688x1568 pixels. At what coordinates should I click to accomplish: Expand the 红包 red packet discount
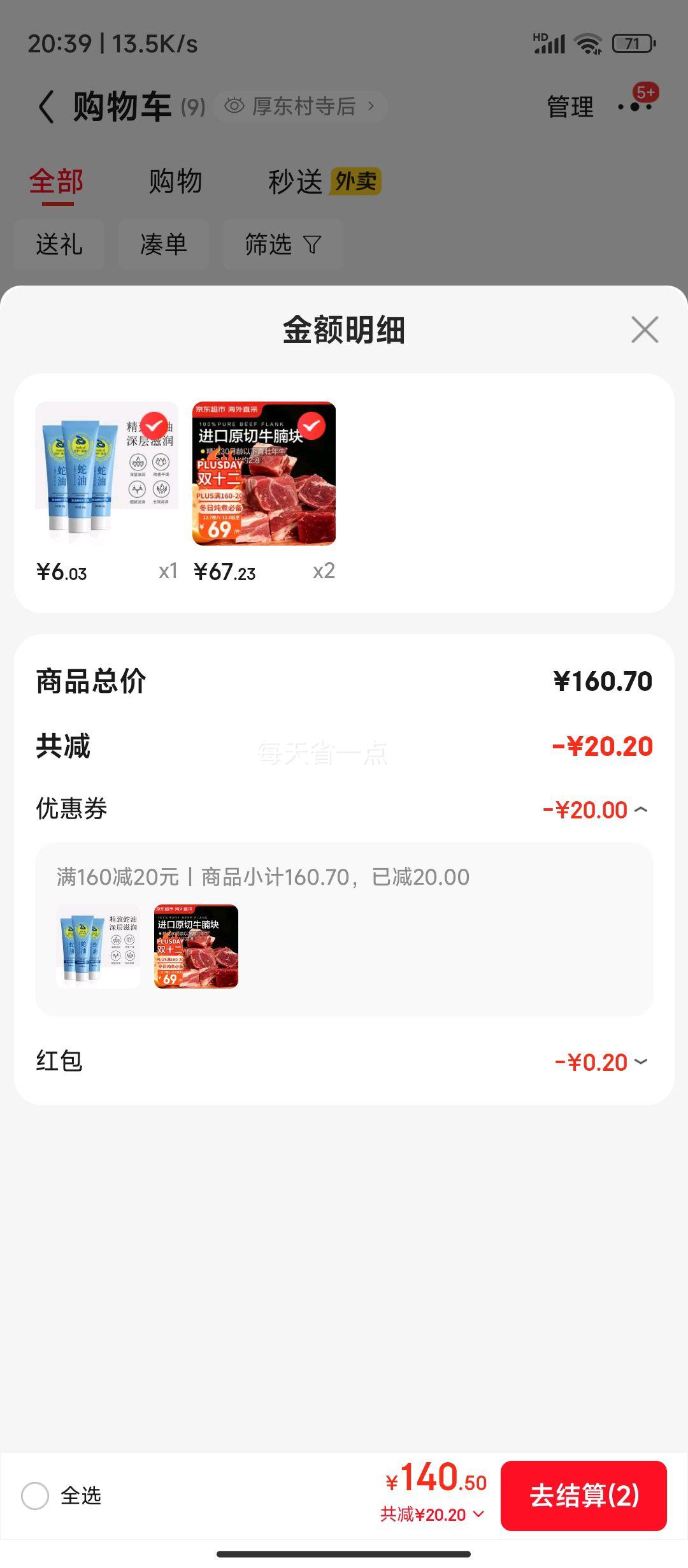tap(641, 1062)
